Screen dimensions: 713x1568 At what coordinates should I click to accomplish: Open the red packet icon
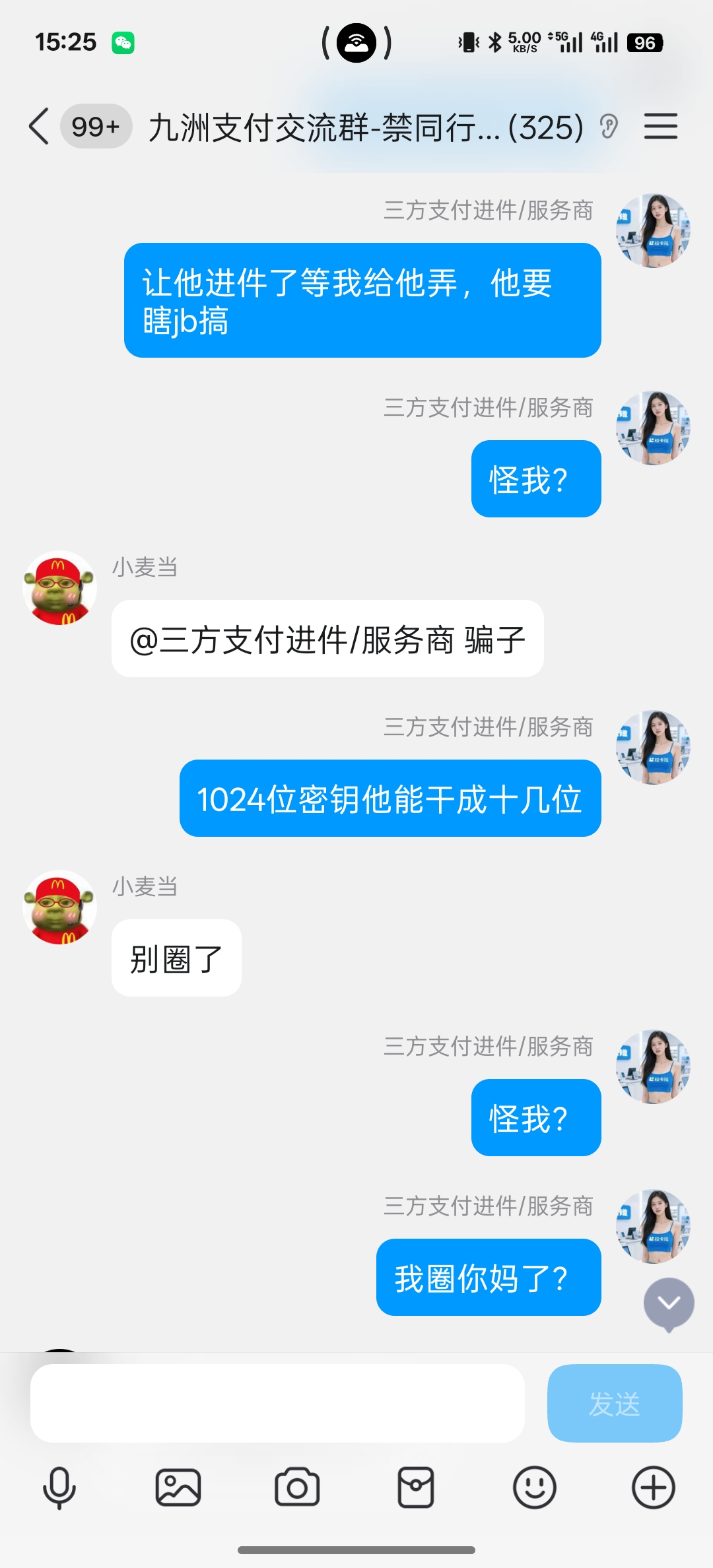(x=416, y=1487)
